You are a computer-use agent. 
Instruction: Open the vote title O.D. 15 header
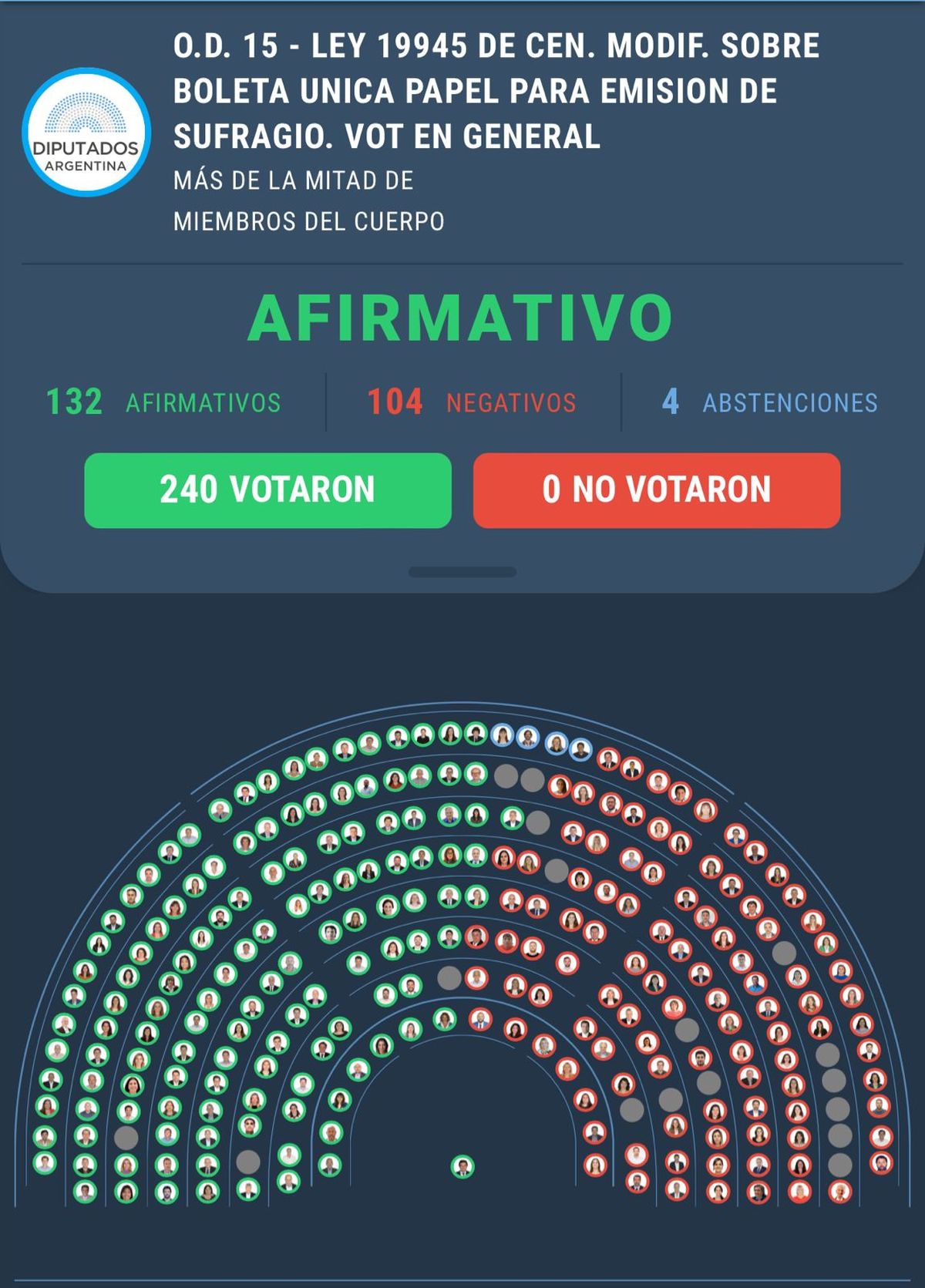(x=499, y=89)
